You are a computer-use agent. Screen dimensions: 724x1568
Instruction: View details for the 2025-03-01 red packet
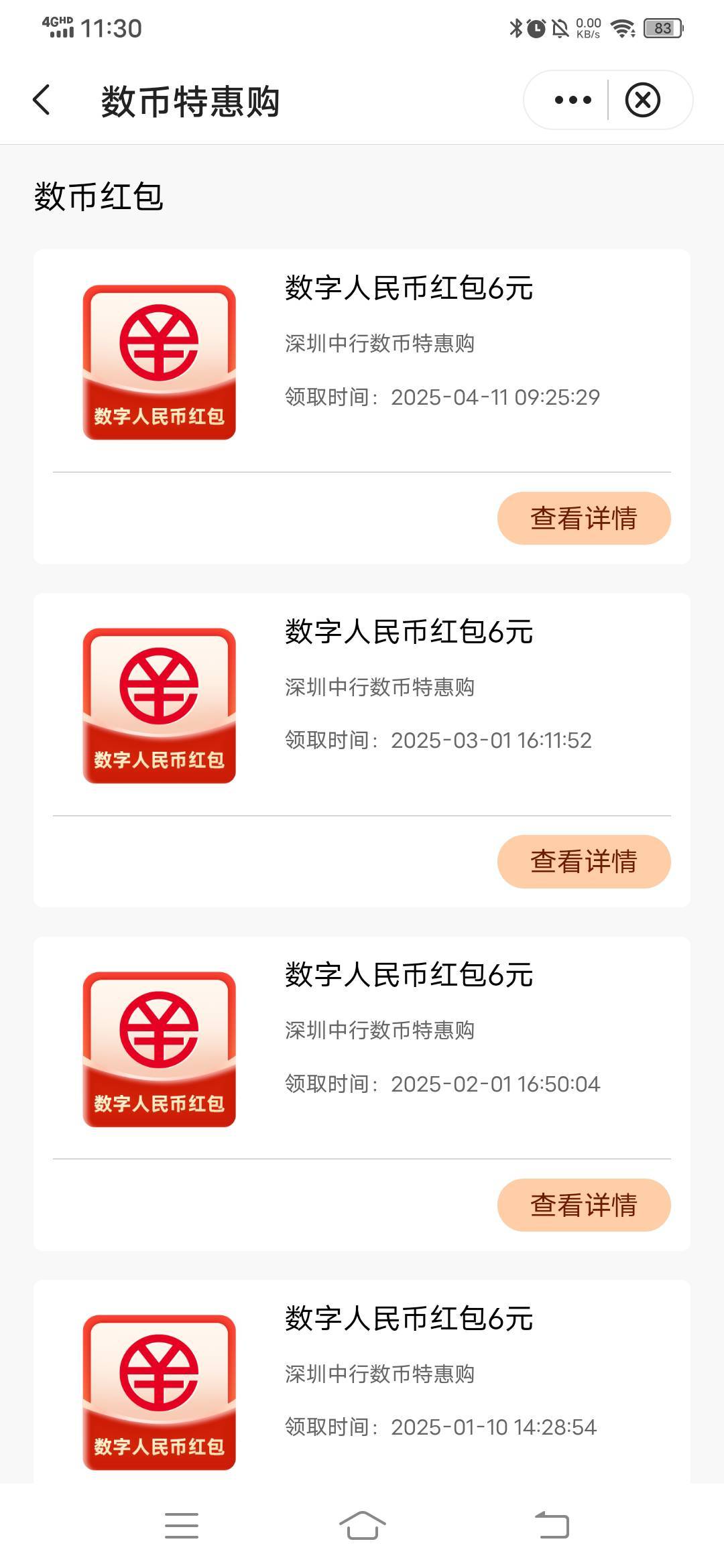584,862
